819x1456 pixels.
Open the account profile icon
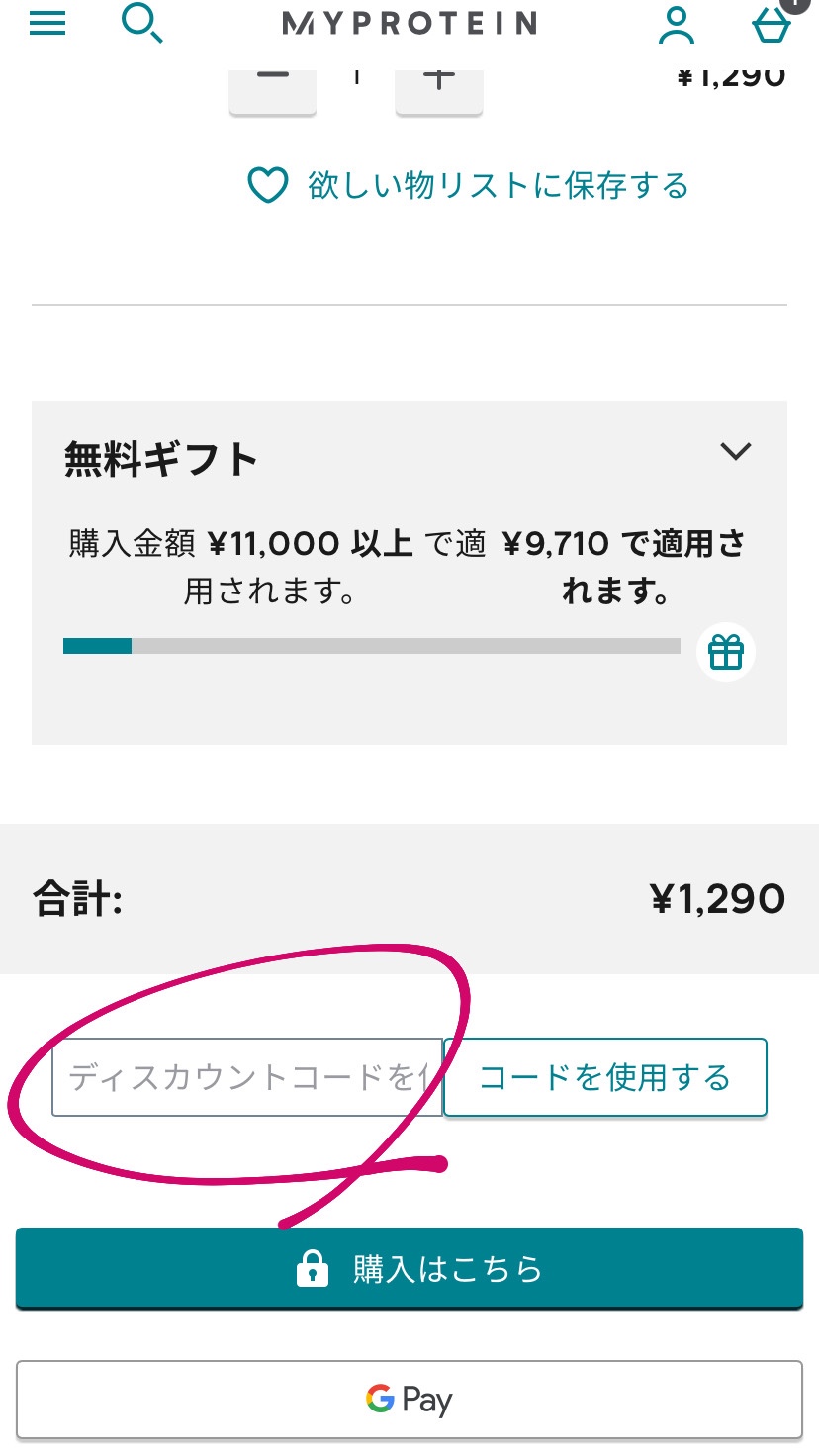pyautogui.click(x=677, y=25)
